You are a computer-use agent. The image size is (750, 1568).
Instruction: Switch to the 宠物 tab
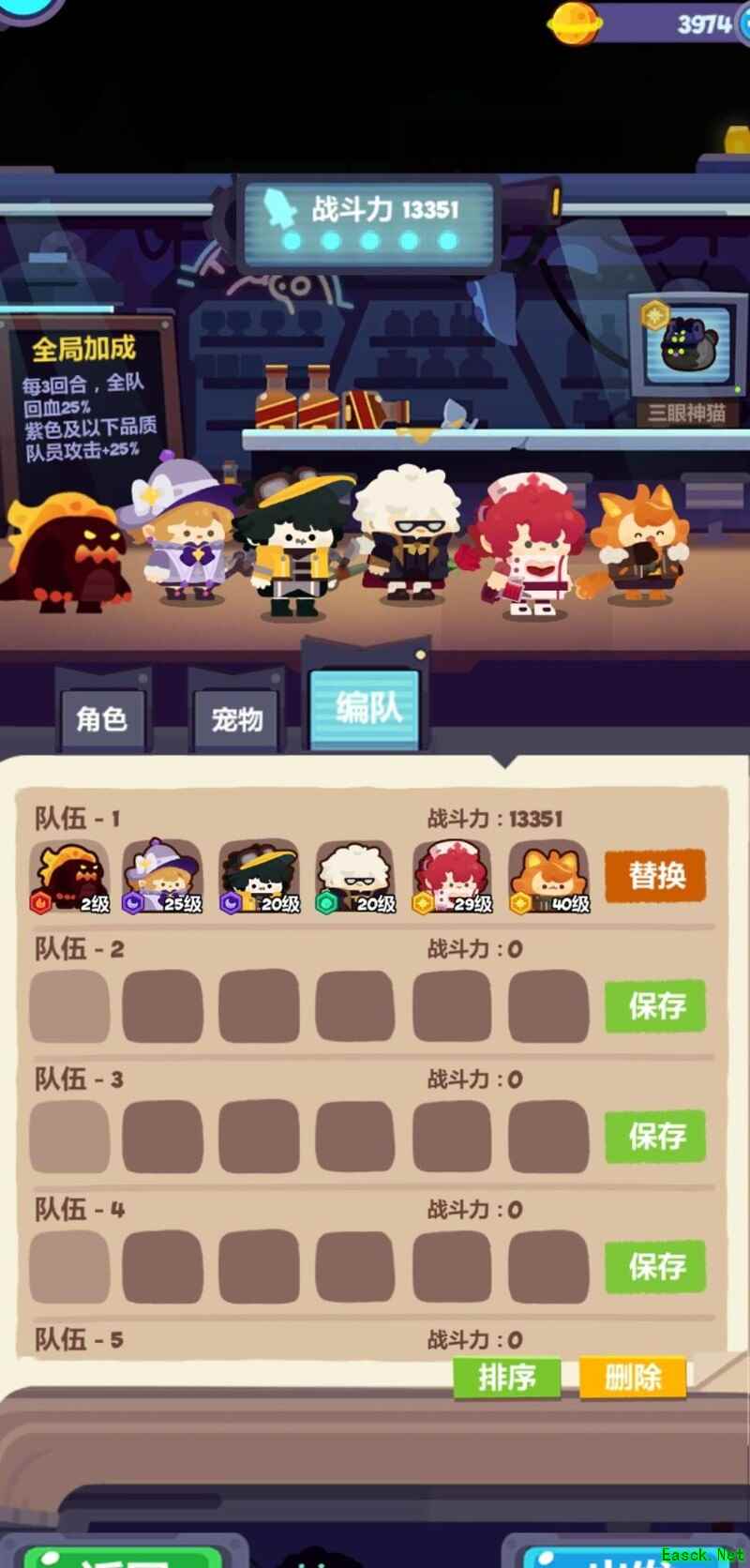point(236,719)
